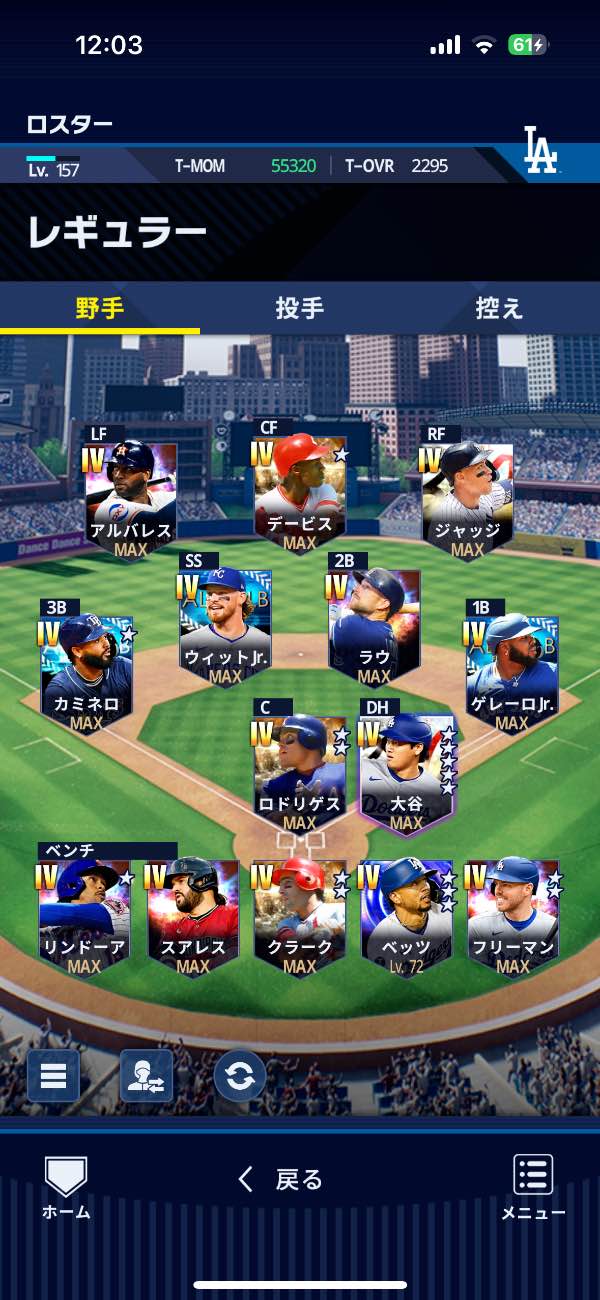This screenshot has width=600, height=1300.
Task: Switch to the 投手 tab
Action: coord(299,308)
